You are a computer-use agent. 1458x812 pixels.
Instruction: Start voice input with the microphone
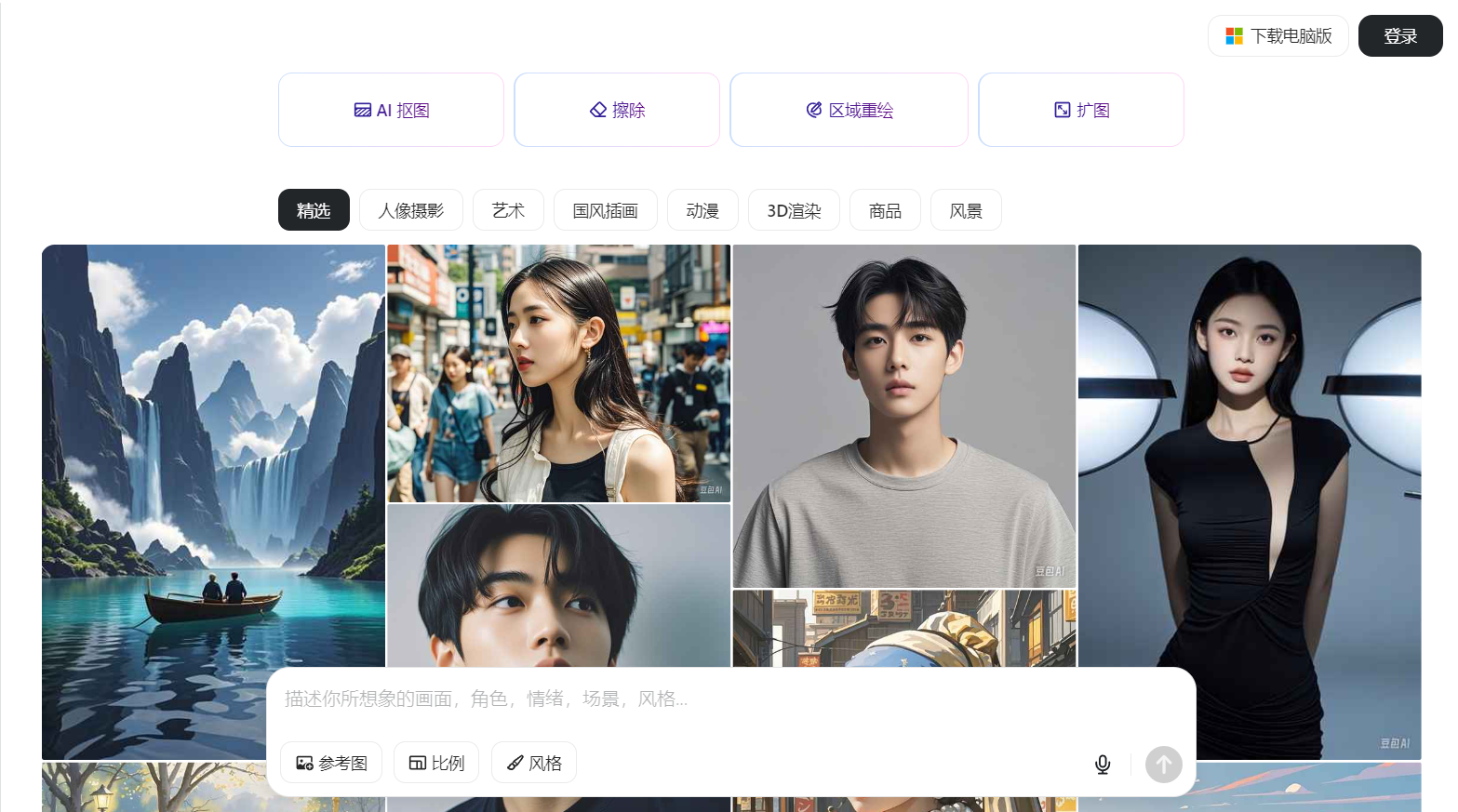pyautogui.click(x=1103, y=765)
